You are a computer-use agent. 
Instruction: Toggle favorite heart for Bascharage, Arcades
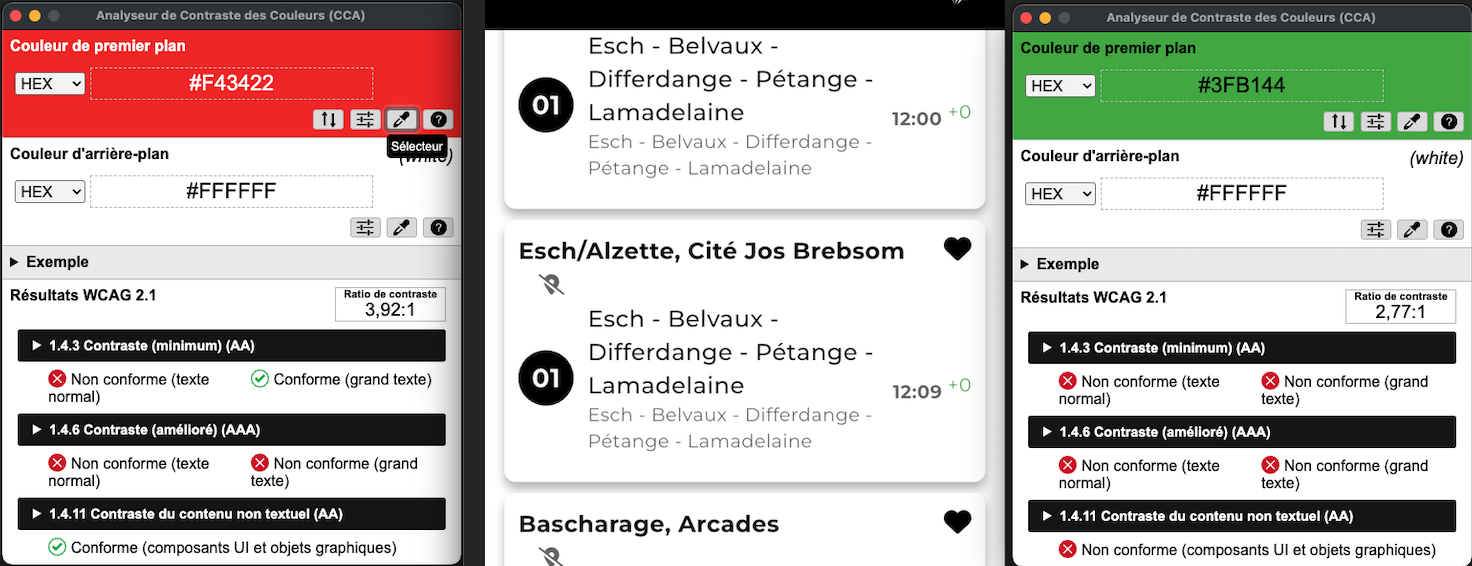point(957,522)
